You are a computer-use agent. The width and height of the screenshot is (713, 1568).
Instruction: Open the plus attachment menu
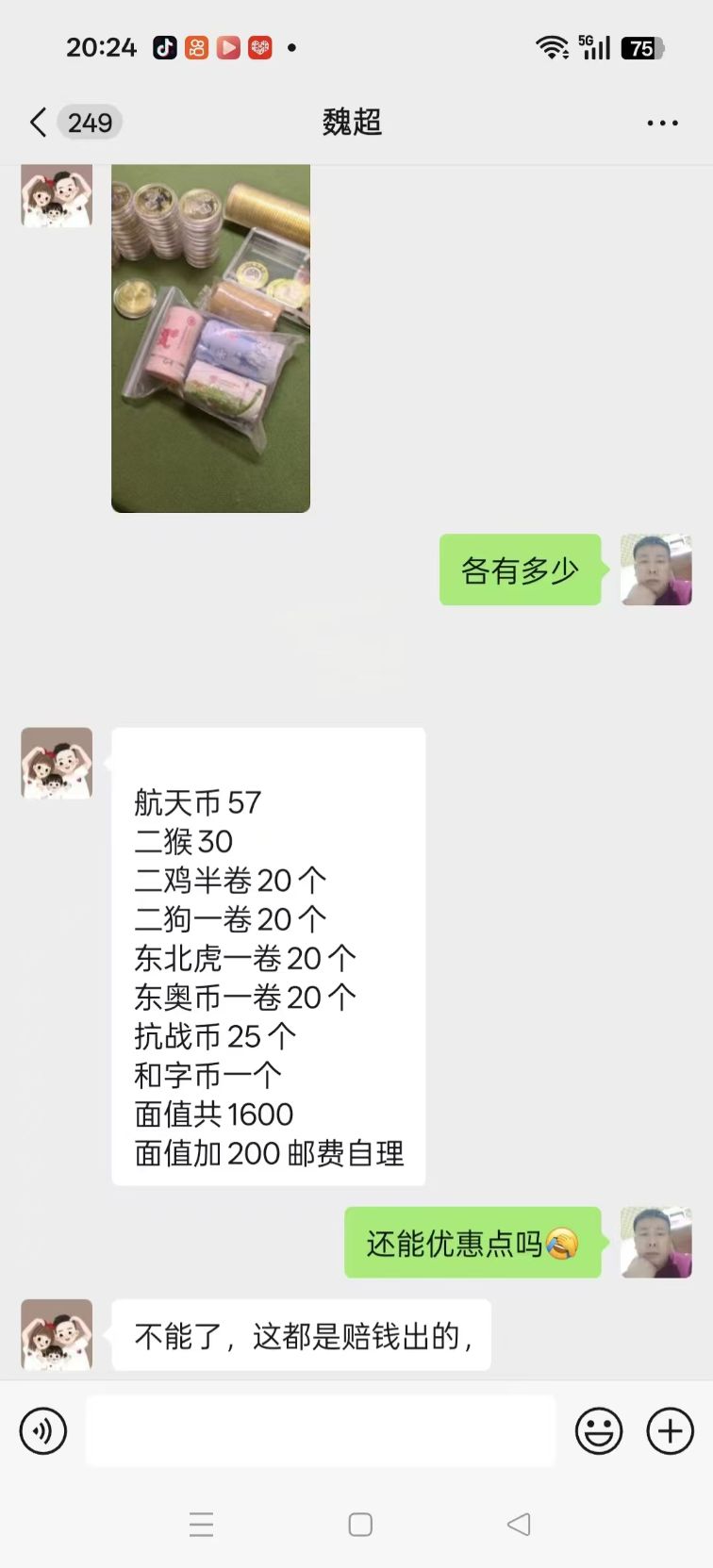(x=670, y=1431)
